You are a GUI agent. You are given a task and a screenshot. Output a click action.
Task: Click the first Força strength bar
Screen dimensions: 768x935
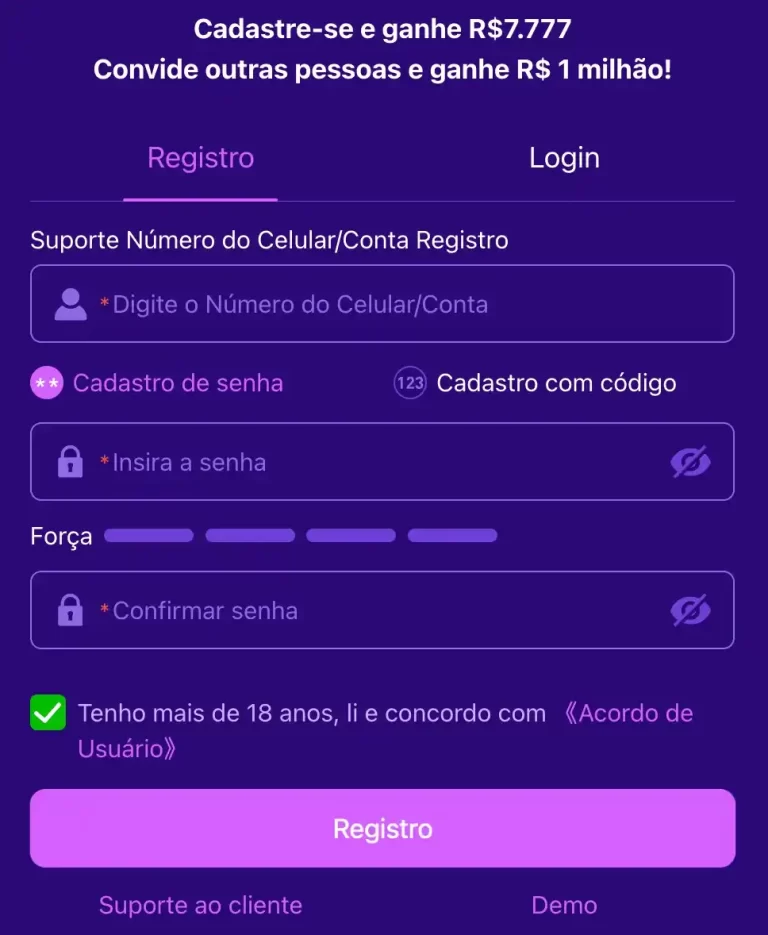pyautogui.click(x=148, y=535)
